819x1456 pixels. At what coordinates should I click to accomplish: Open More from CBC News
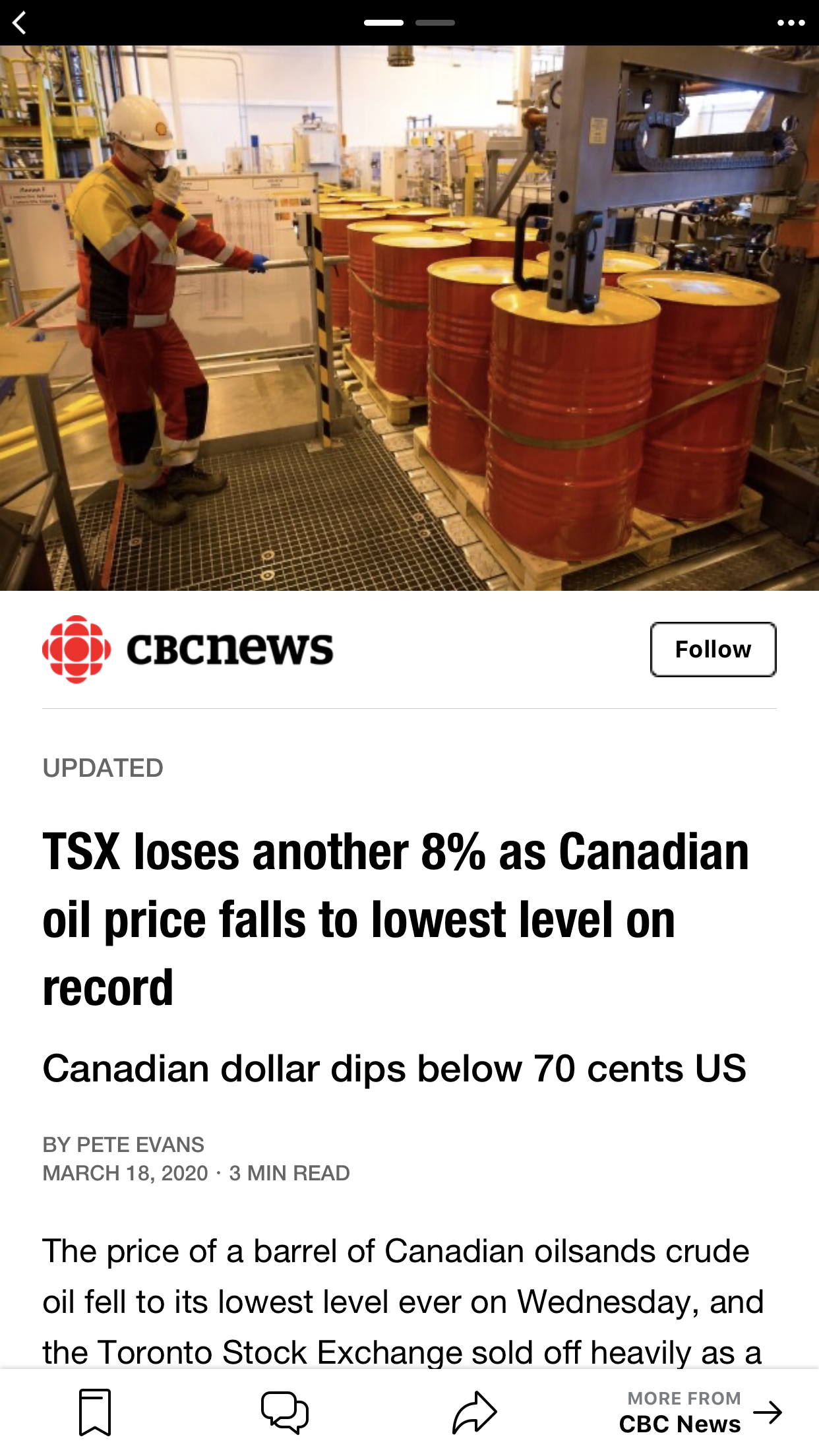pos(699,1412)
